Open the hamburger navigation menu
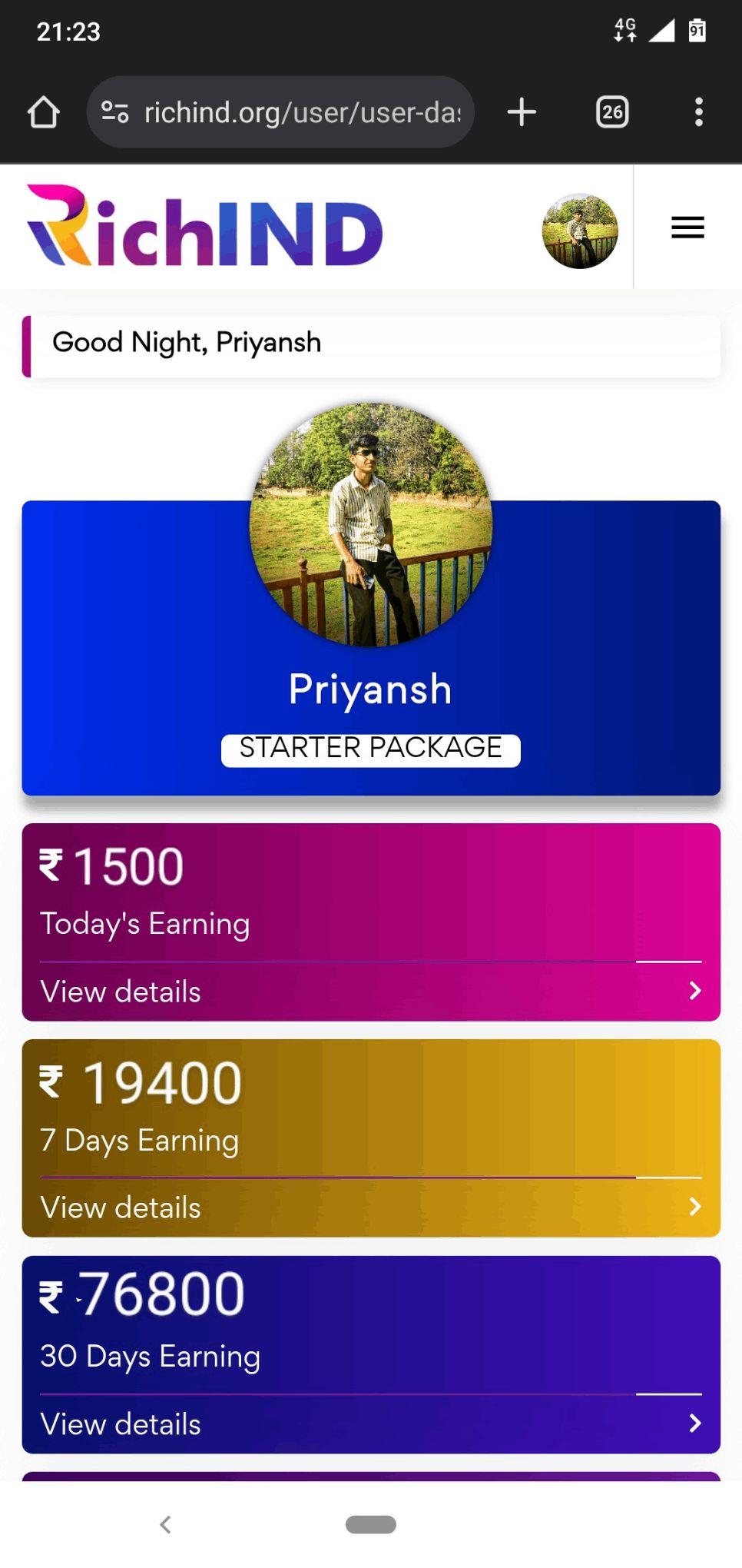Viewport: 742px width, 1568px height. click(687, 228)
